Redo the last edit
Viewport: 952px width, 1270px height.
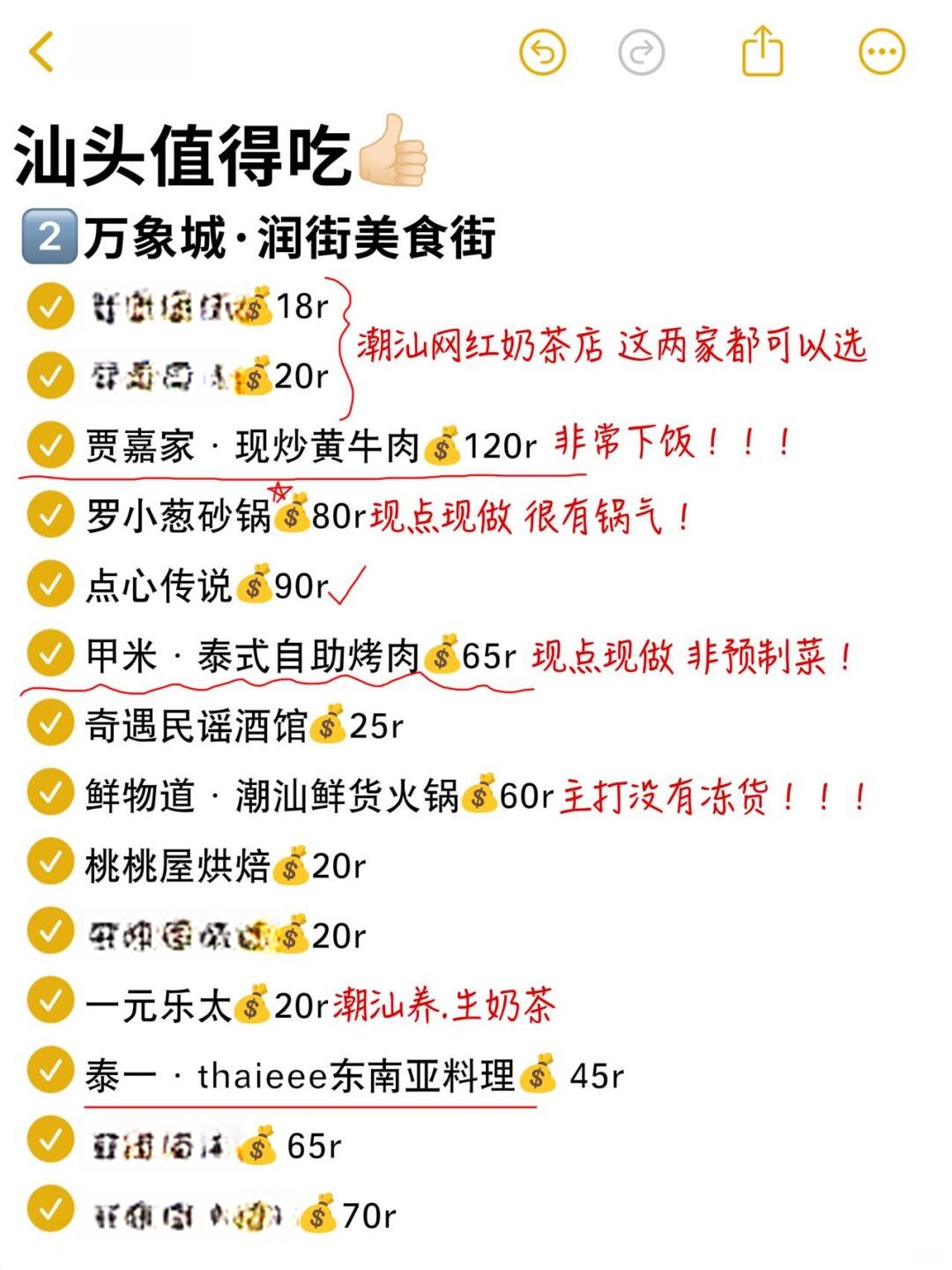[x=641, y=52]
